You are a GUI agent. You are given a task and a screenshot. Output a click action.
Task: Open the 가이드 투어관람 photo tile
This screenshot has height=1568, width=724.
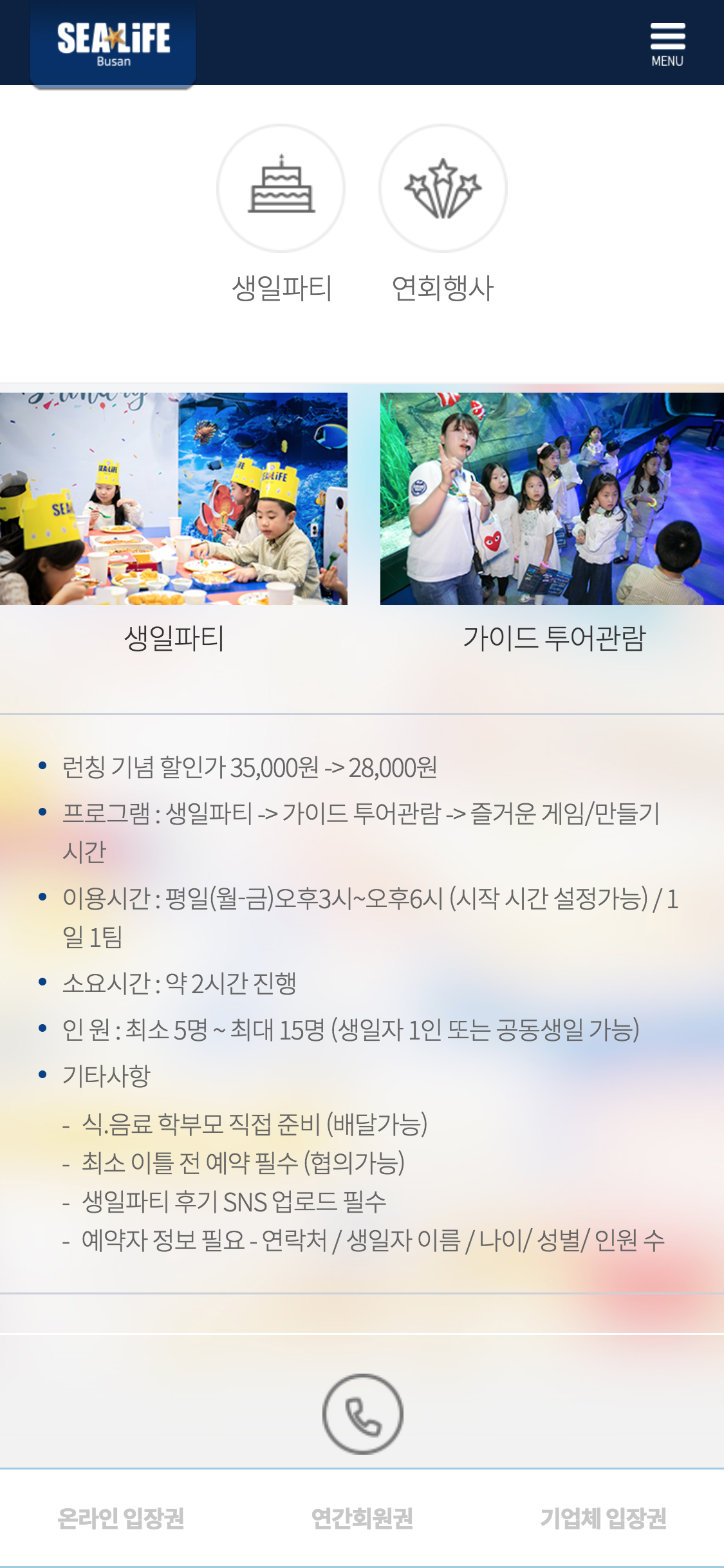click(552, 499)
